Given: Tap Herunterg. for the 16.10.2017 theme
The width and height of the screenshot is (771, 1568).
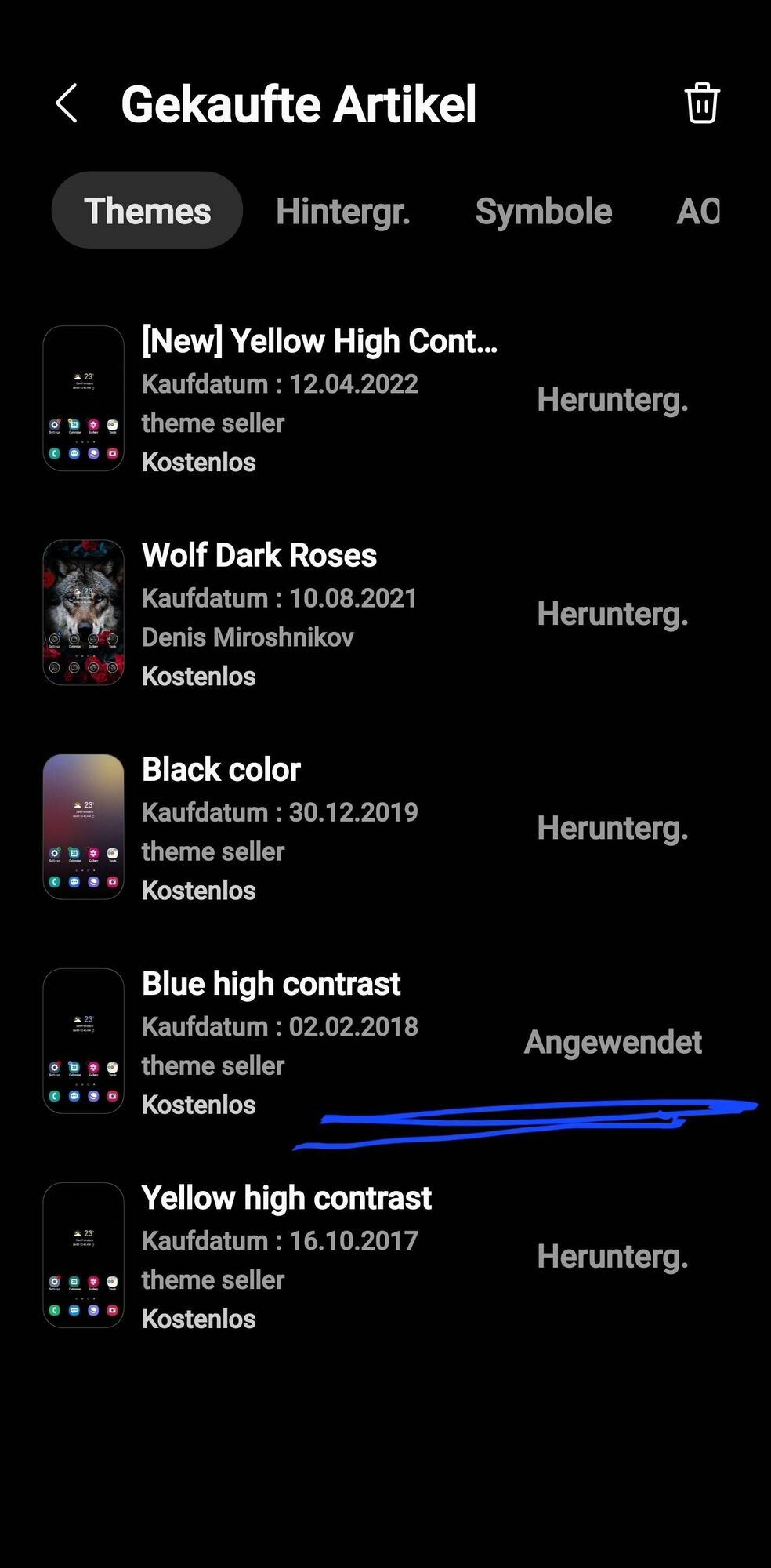Looking at the screenshot, I should click(613, 1257).
